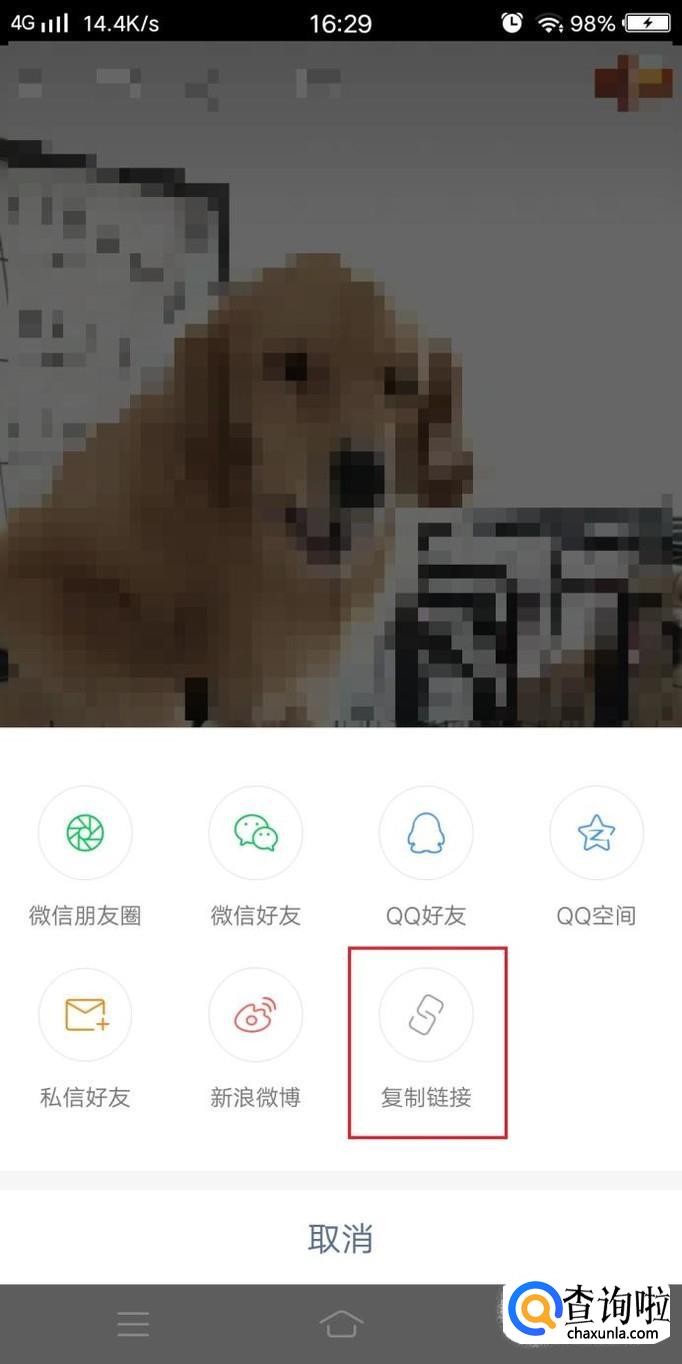Go to the phone home screen

click(x=341, y=1324)
